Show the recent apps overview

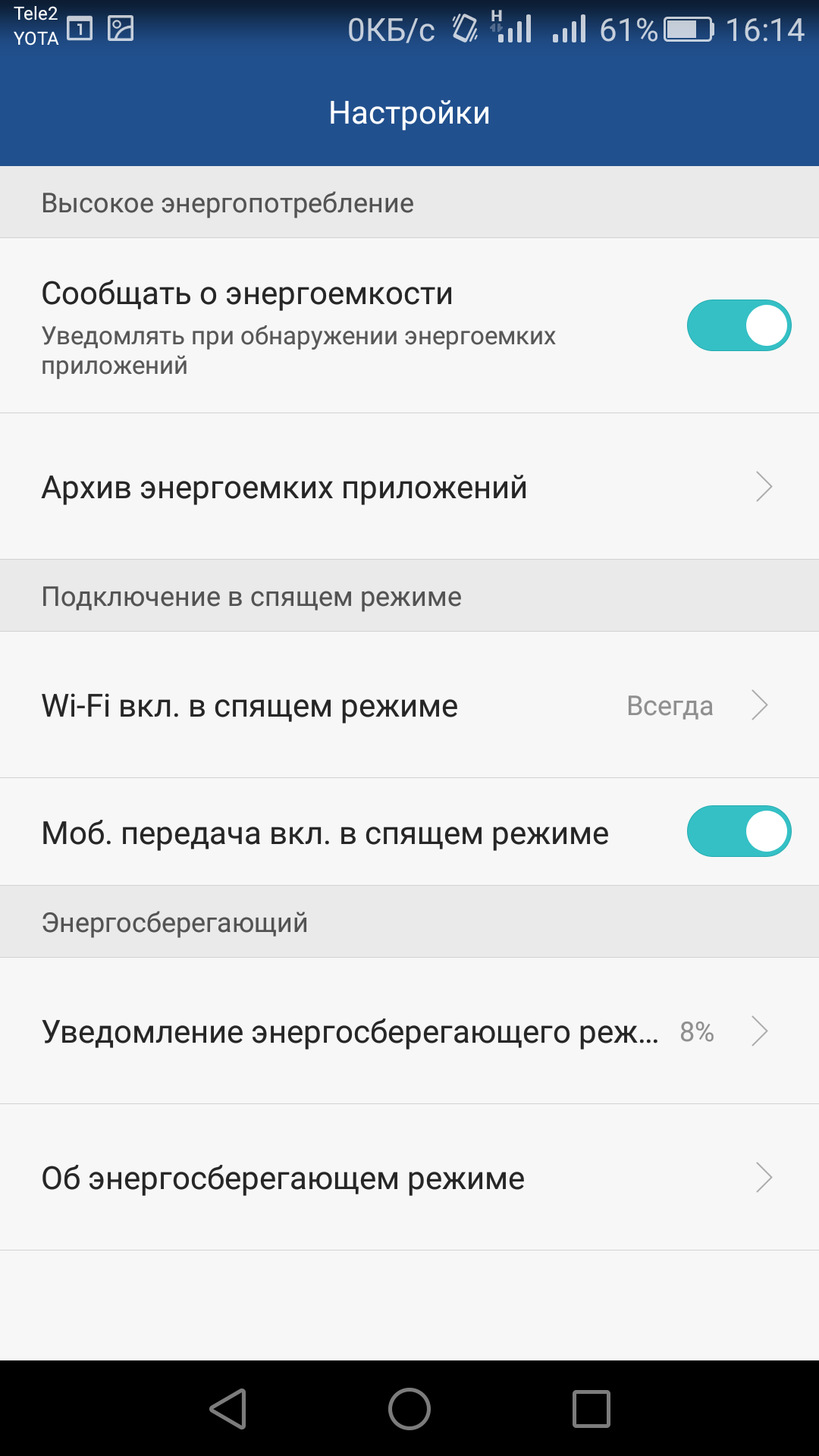[x=591, y=1409]
